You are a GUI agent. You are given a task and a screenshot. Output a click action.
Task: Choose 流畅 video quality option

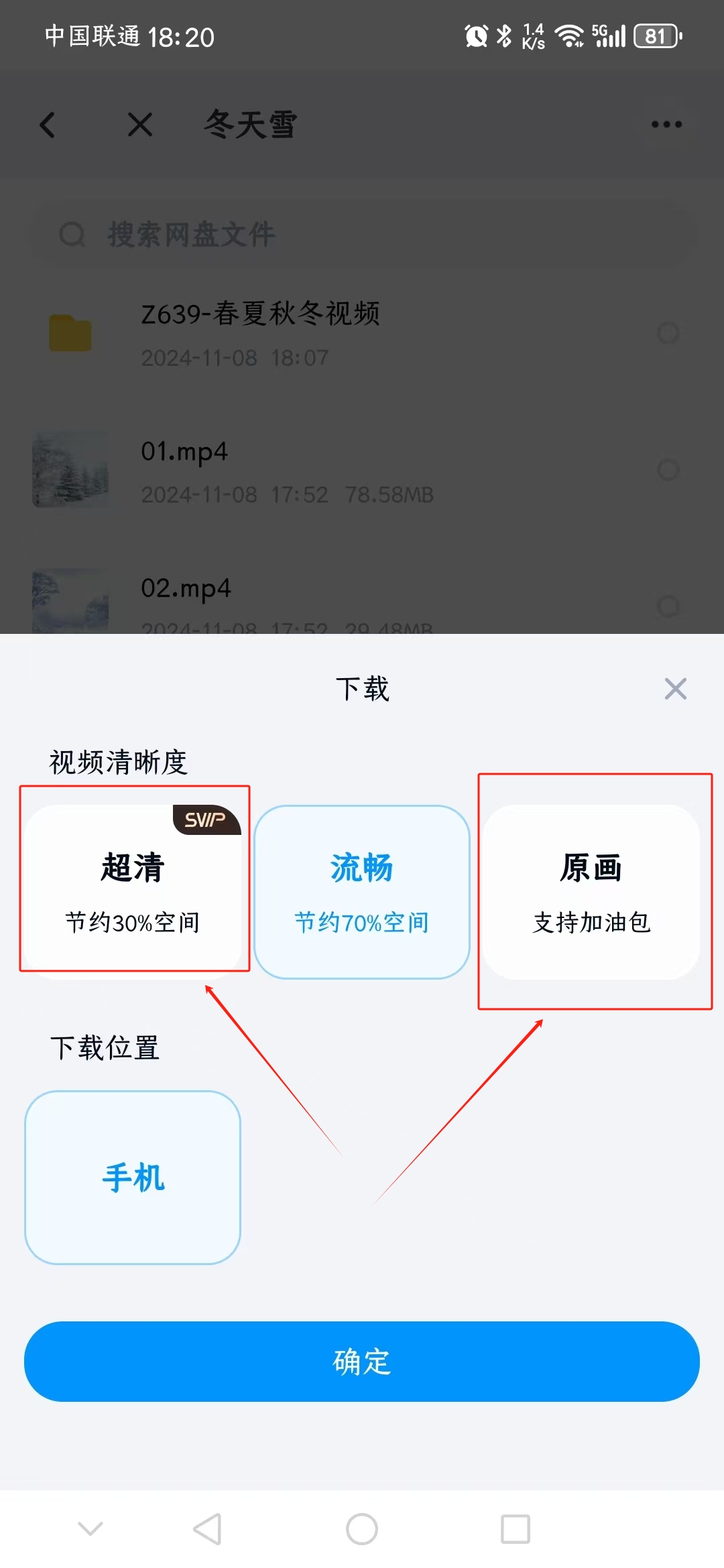(x=362, y=892)
